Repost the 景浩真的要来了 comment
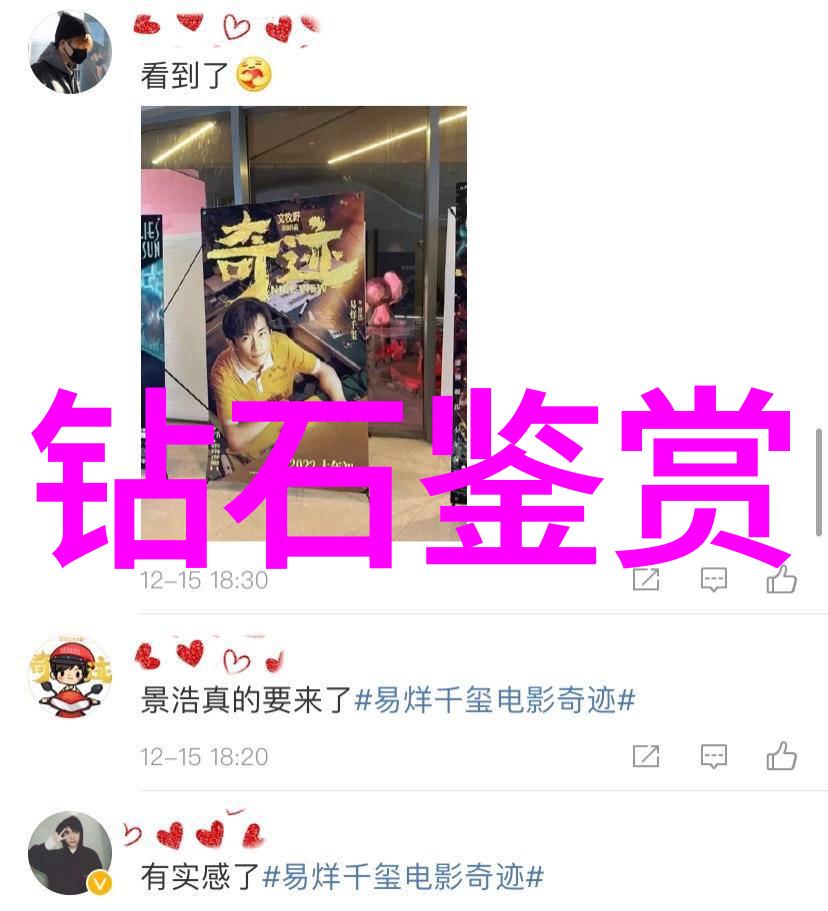Screen dimensions: 828x911 point(646,756)
